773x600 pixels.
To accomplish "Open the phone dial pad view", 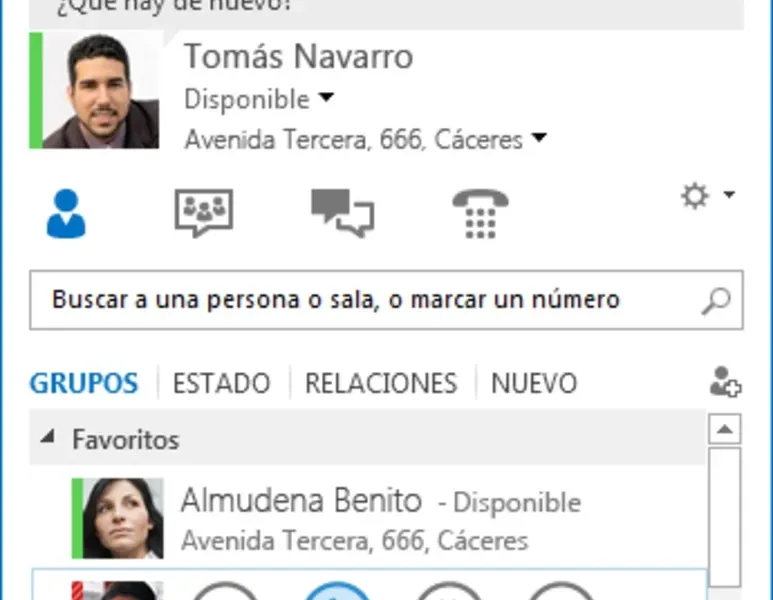I will pos(480,214).
